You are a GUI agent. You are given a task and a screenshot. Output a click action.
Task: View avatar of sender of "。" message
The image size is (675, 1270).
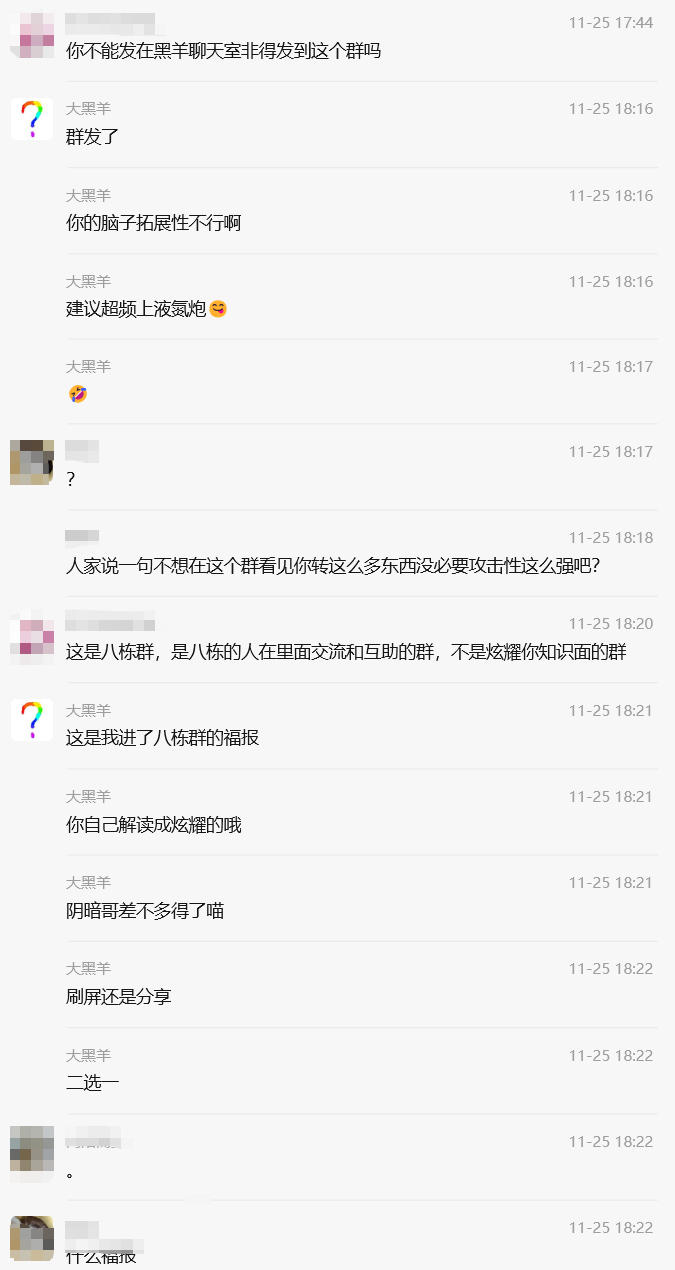[x=32, y=1150]
